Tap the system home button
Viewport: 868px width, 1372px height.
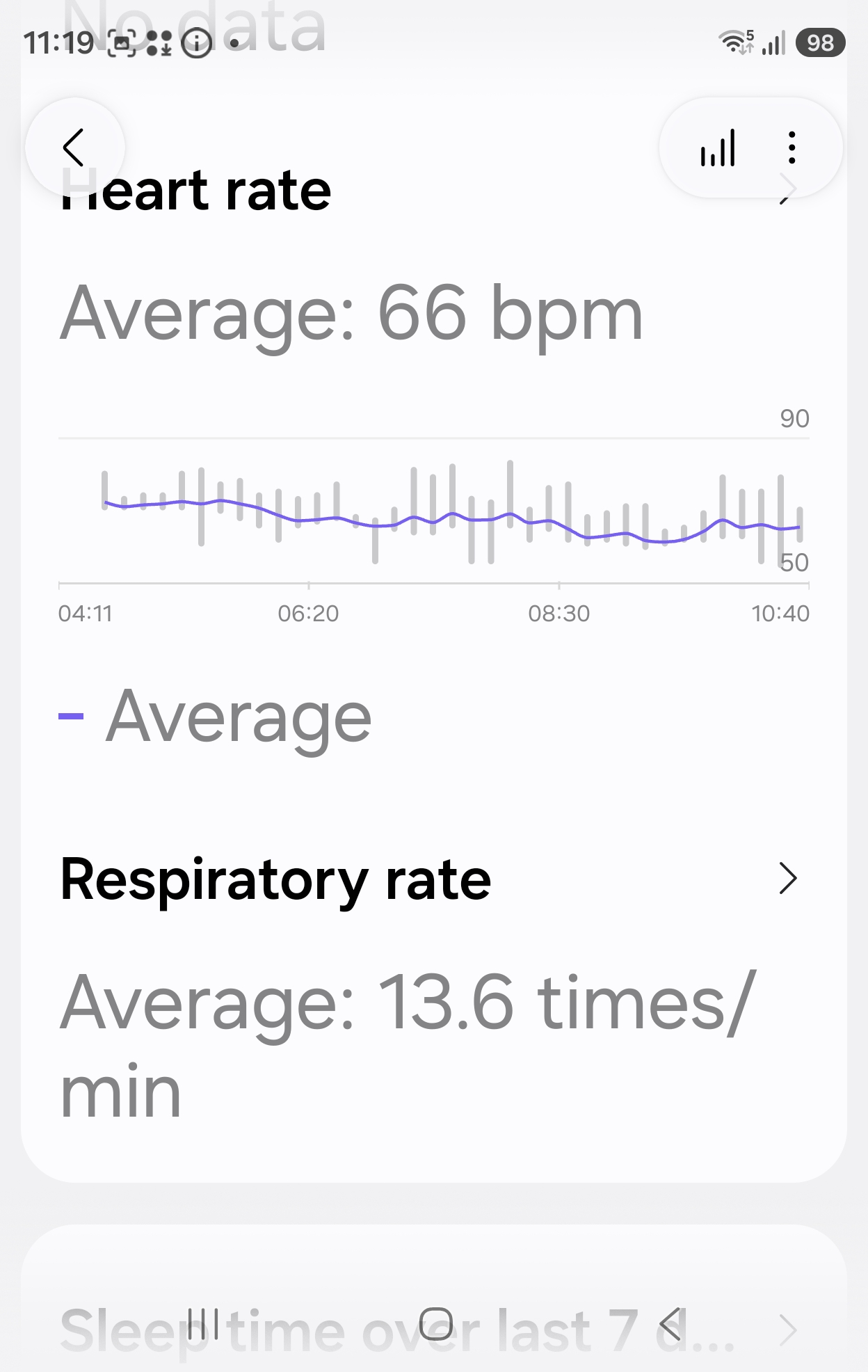point(436,1323)
